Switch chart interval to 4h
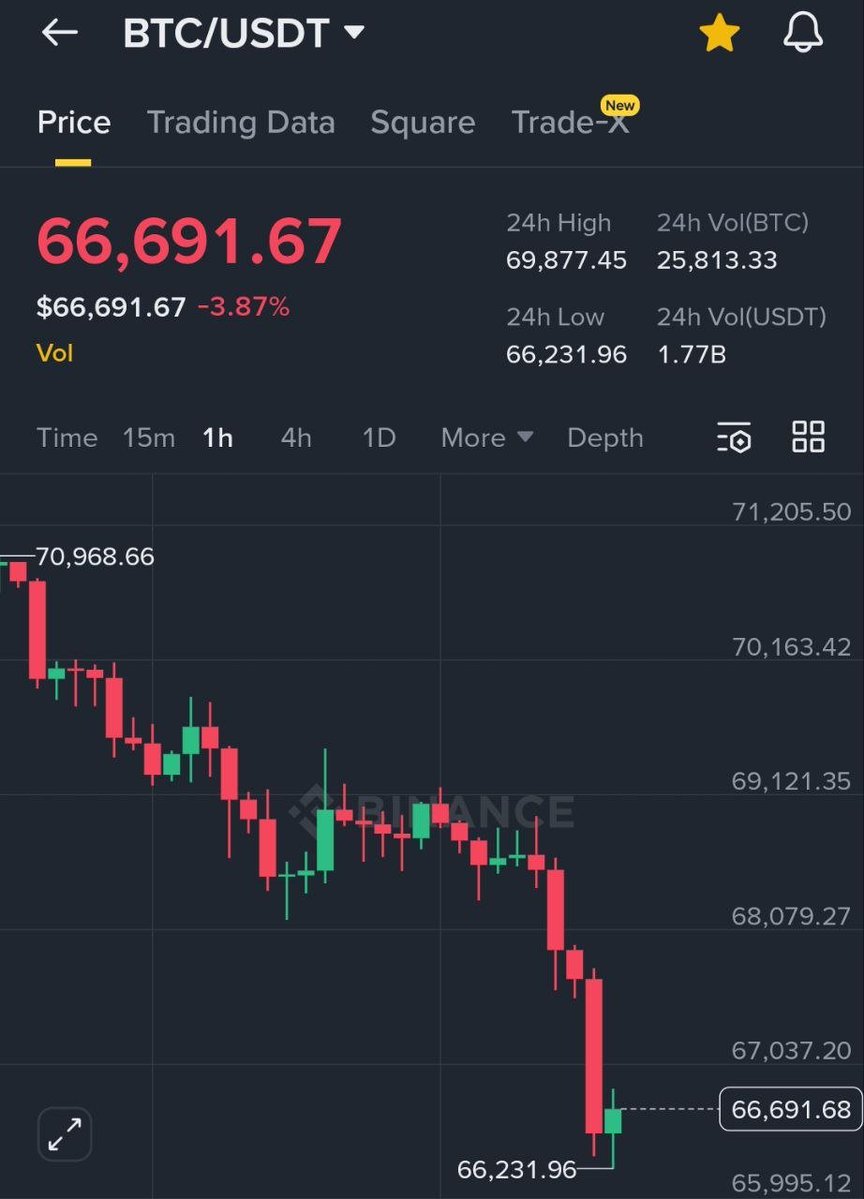Viewport: 864px width, 1199px height. (x=296, y=438)
